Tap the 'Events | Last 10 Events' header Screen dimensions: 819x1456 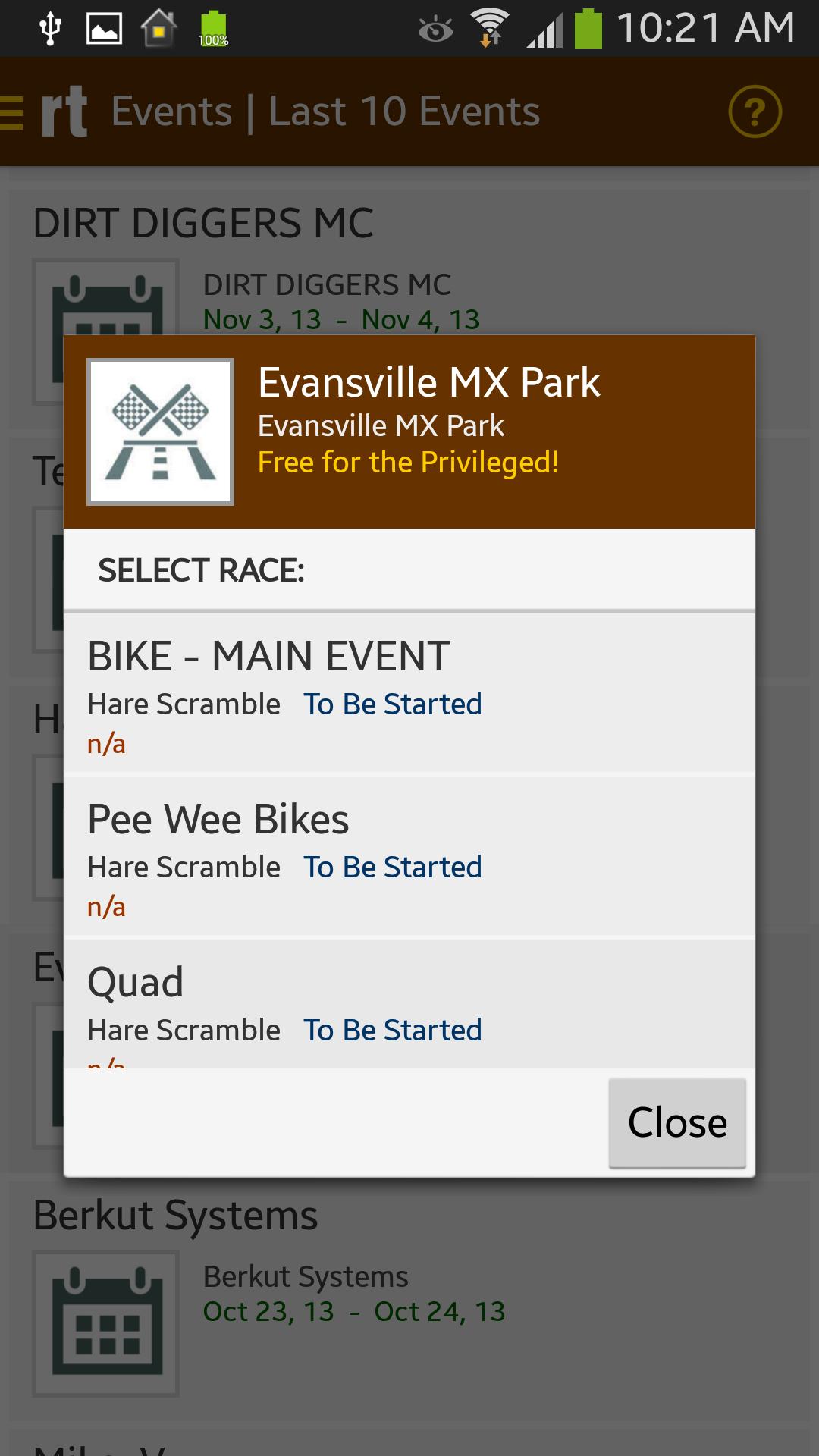pyautogui.click(x=325, y=111)
